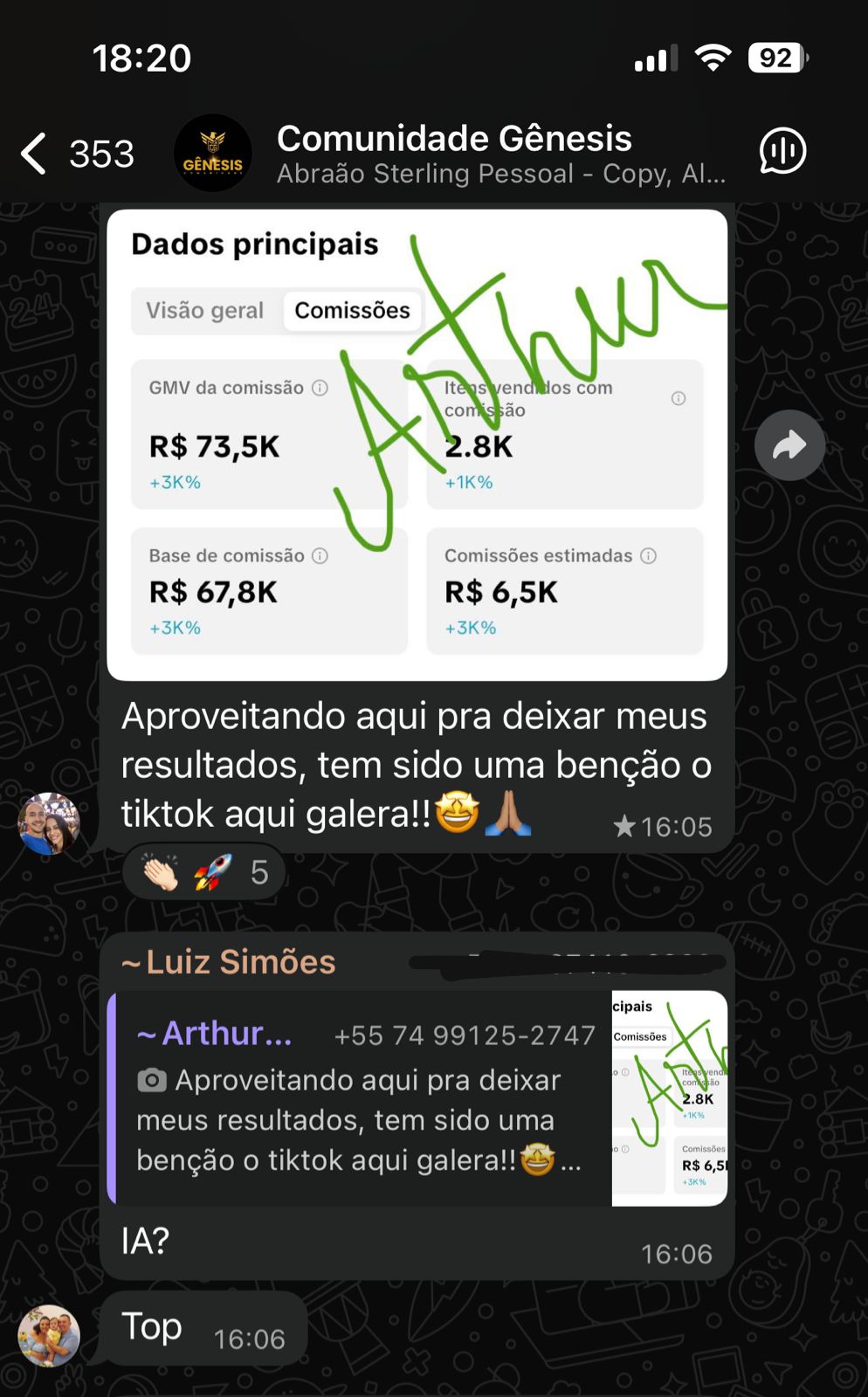Open the Dados principais image attachment

click(x=417, y=445)
